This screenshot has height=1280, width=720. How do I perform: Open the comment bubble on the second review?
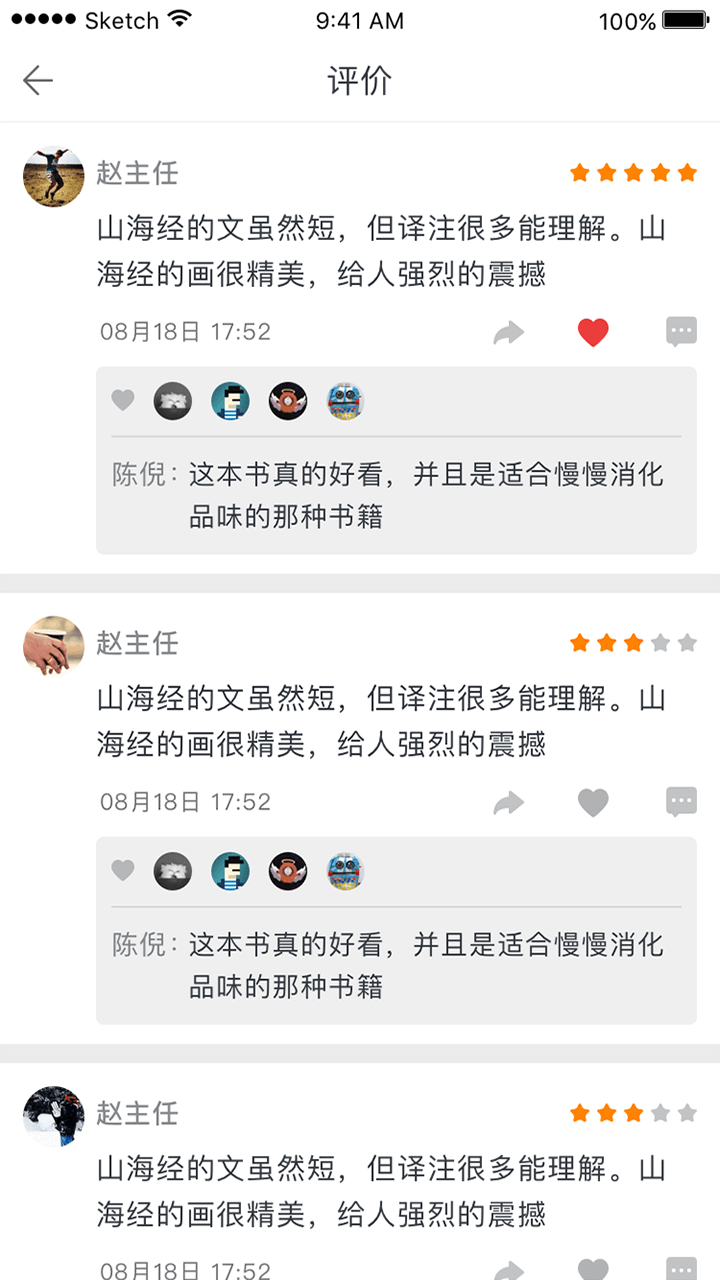(x=681, y=802)
